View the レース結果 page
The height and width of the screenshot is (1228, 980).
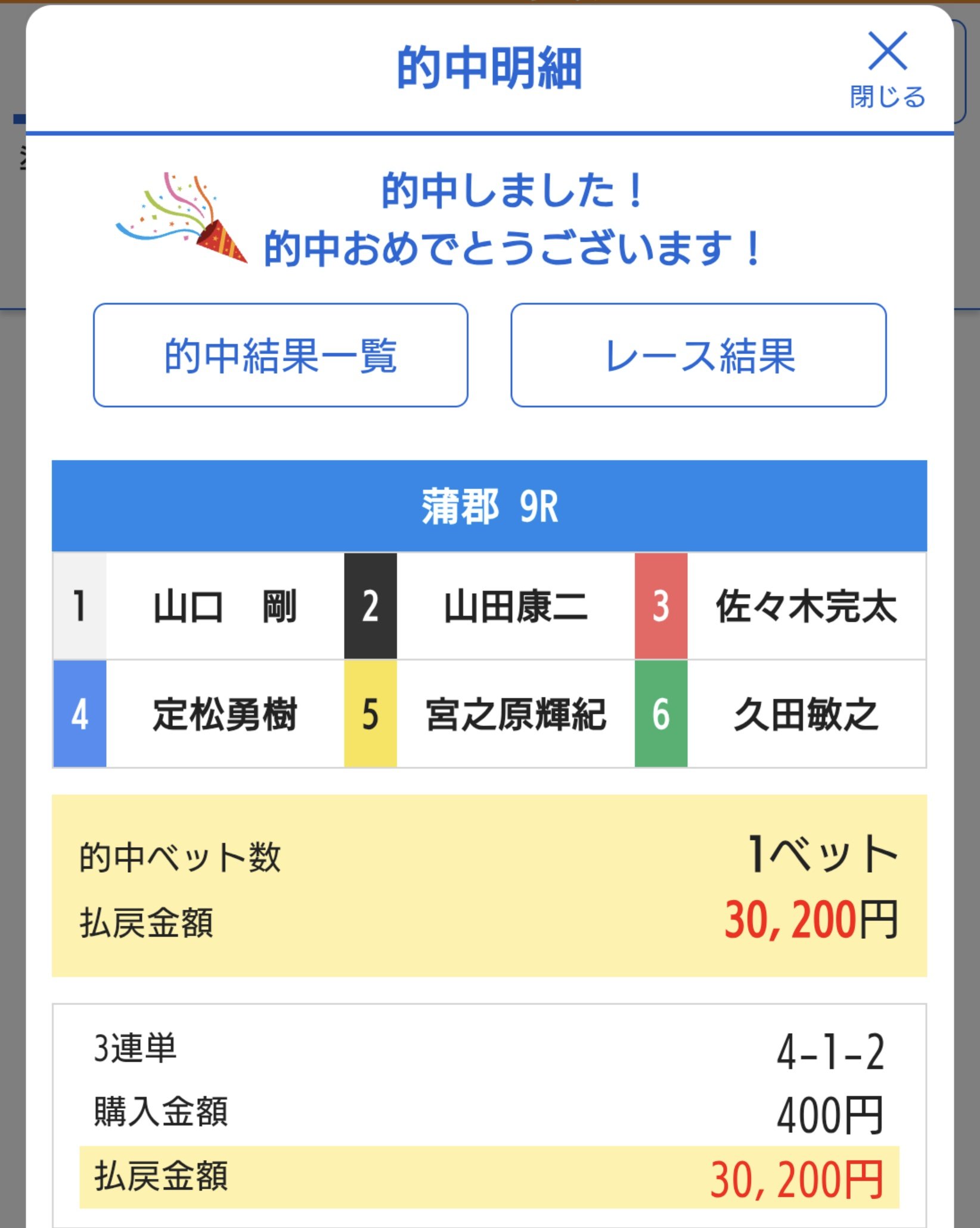[x=698, y=355]
